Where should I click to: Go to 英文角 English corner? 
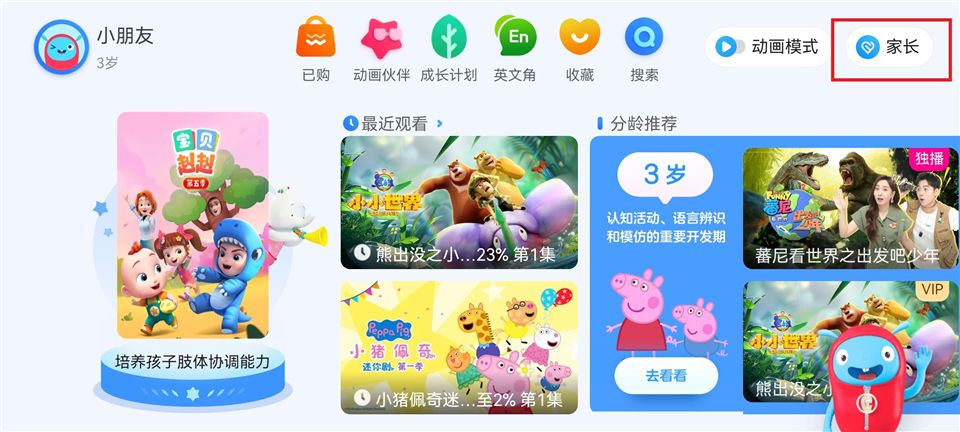(x=515, y=49)
